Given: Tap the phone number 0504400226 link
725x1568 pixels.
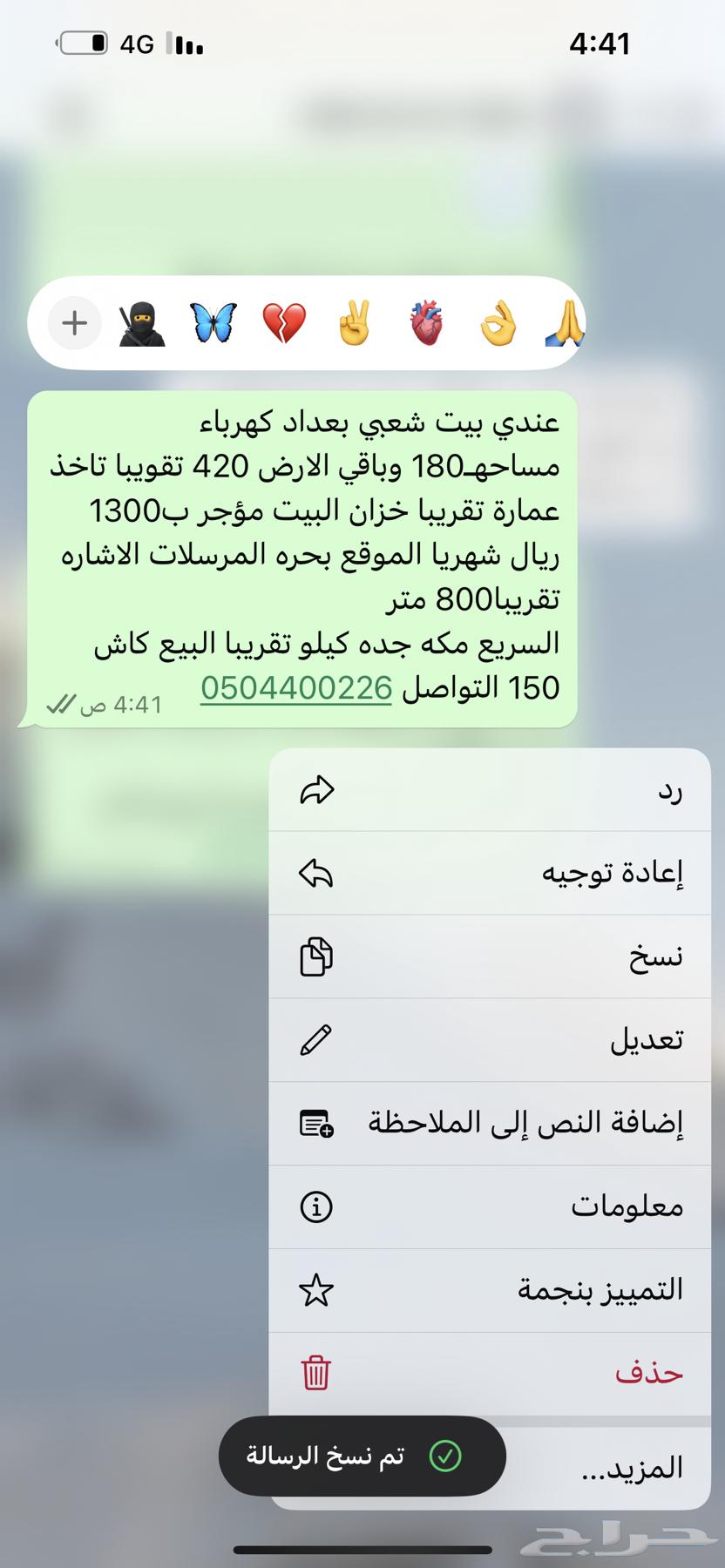Looking at the screenshot, I should tap(296, 688).
